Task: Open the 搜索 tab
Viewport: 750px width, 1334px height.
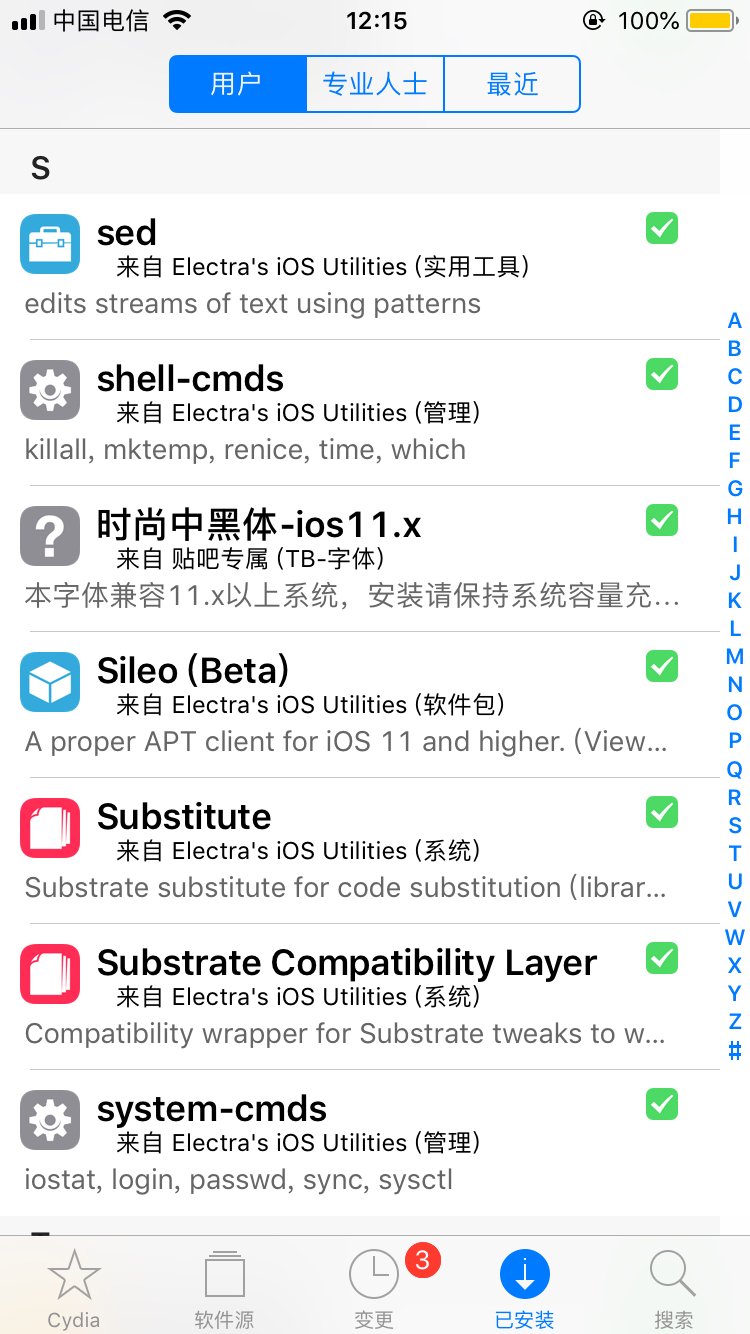Action: (674, 1288)
